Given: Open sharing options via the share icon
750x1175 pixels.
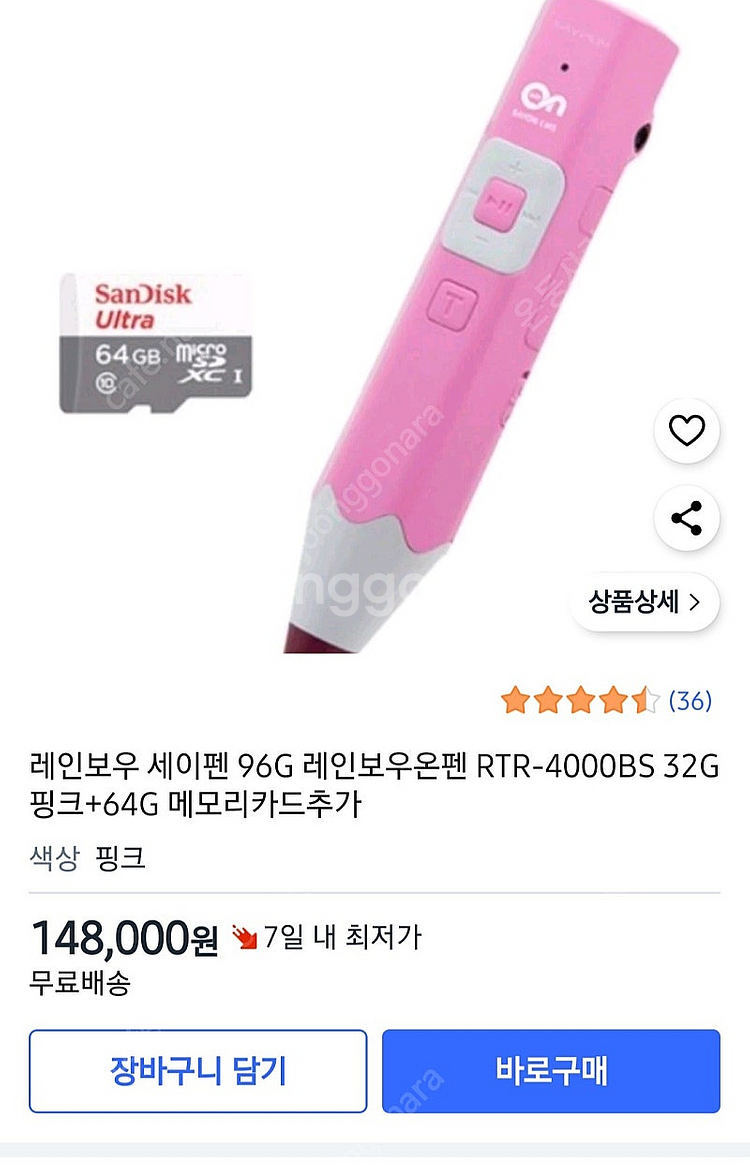Looking at the screenshot, I should [685, 516].
